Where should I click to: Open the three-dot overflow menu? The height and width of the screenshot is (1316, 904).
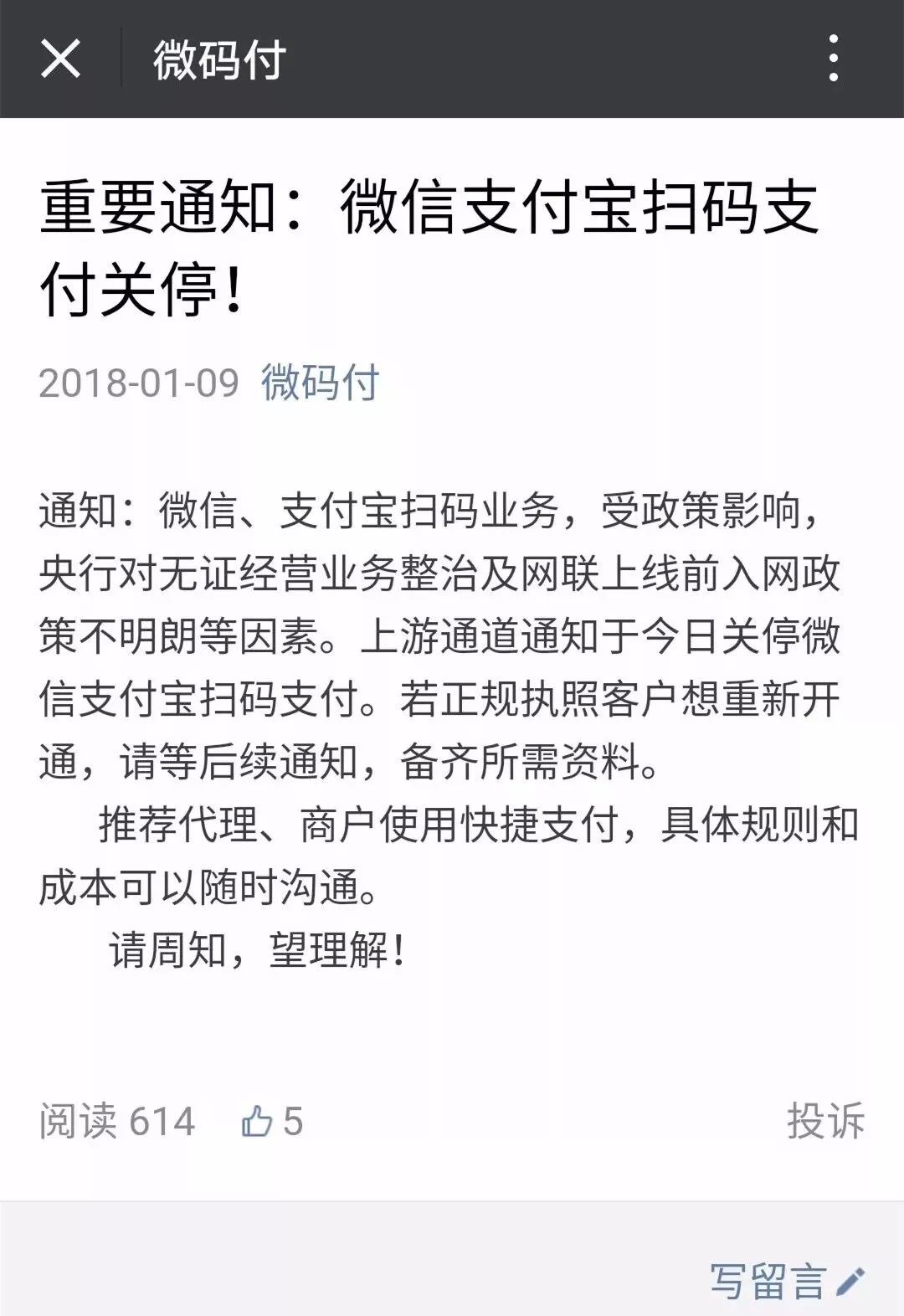pos(833,59)
